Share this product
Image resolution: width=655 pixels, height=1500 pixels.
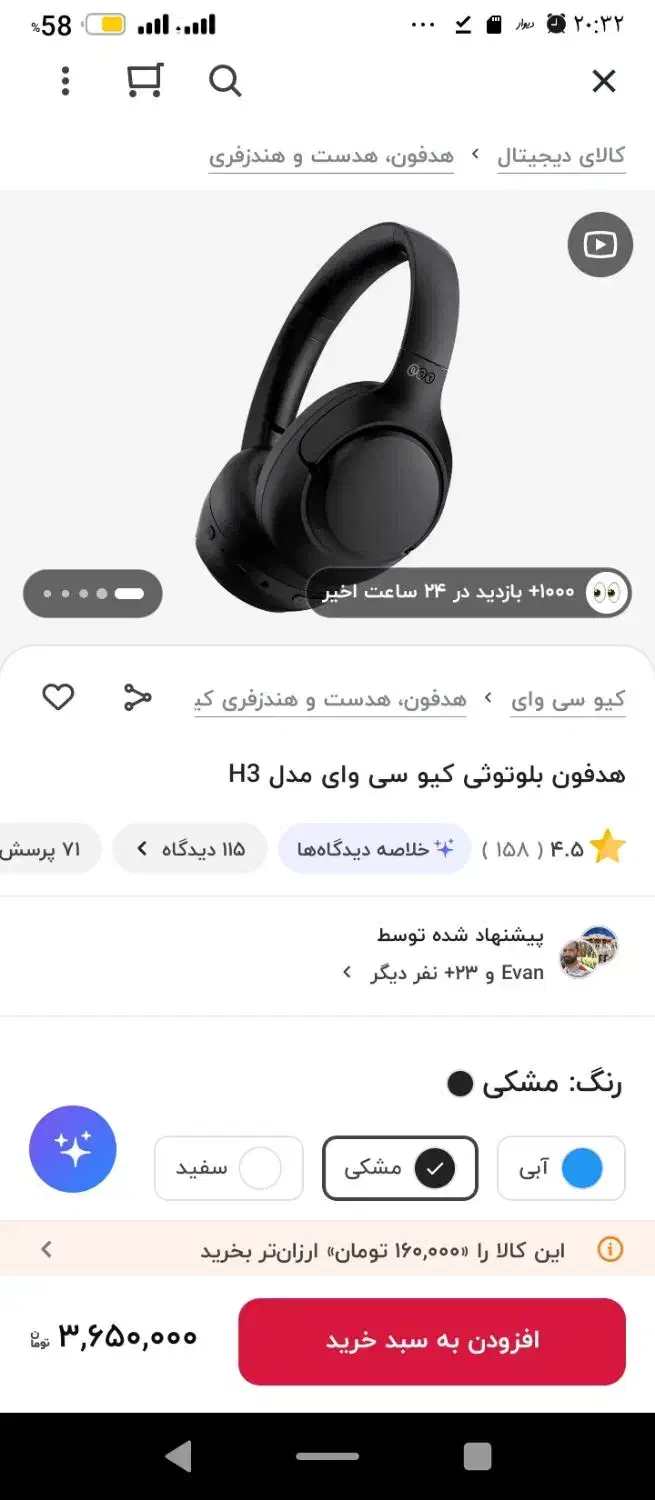137,697
